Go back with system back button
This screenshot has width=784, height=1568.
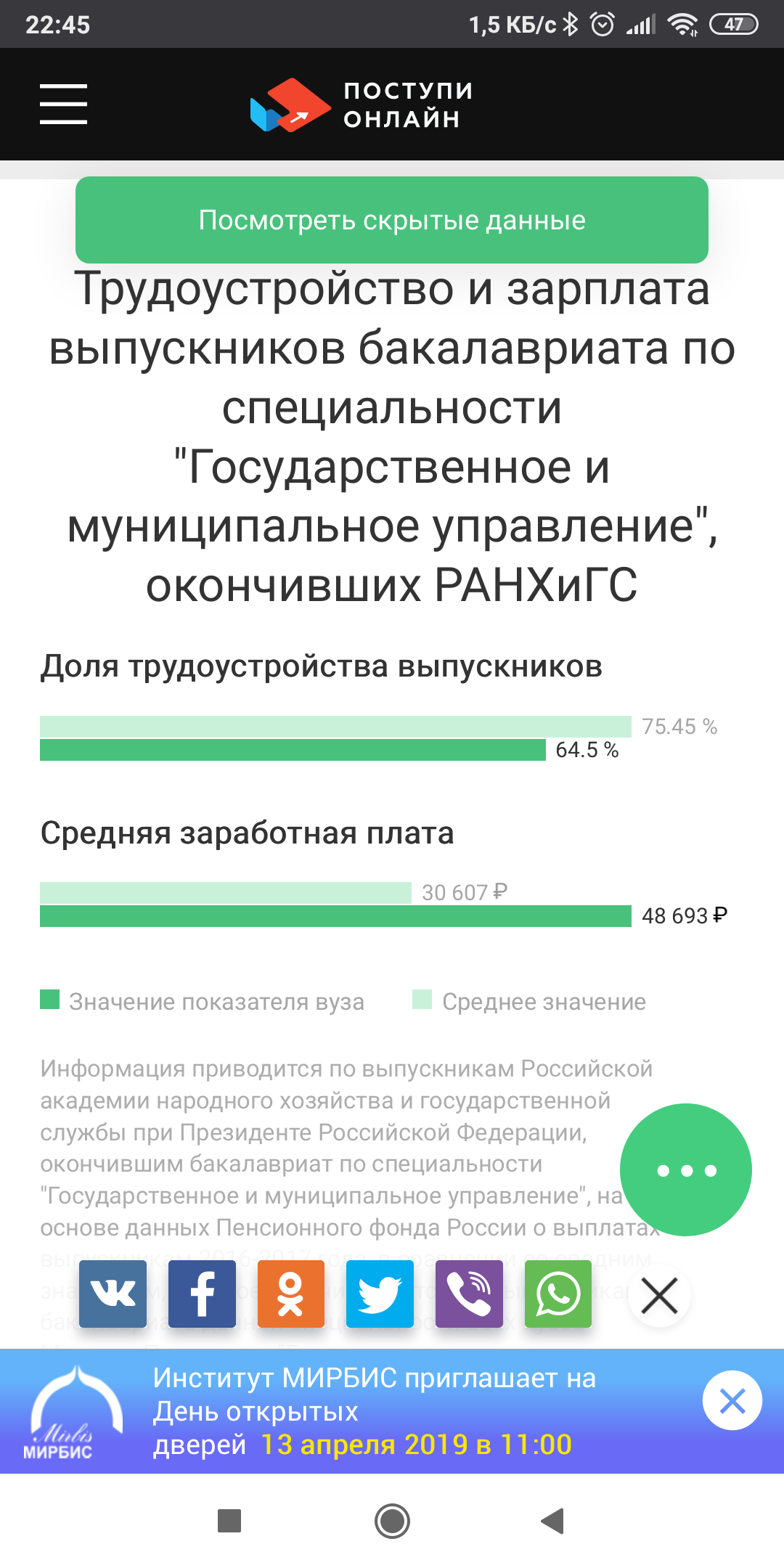pos(553,1520)
